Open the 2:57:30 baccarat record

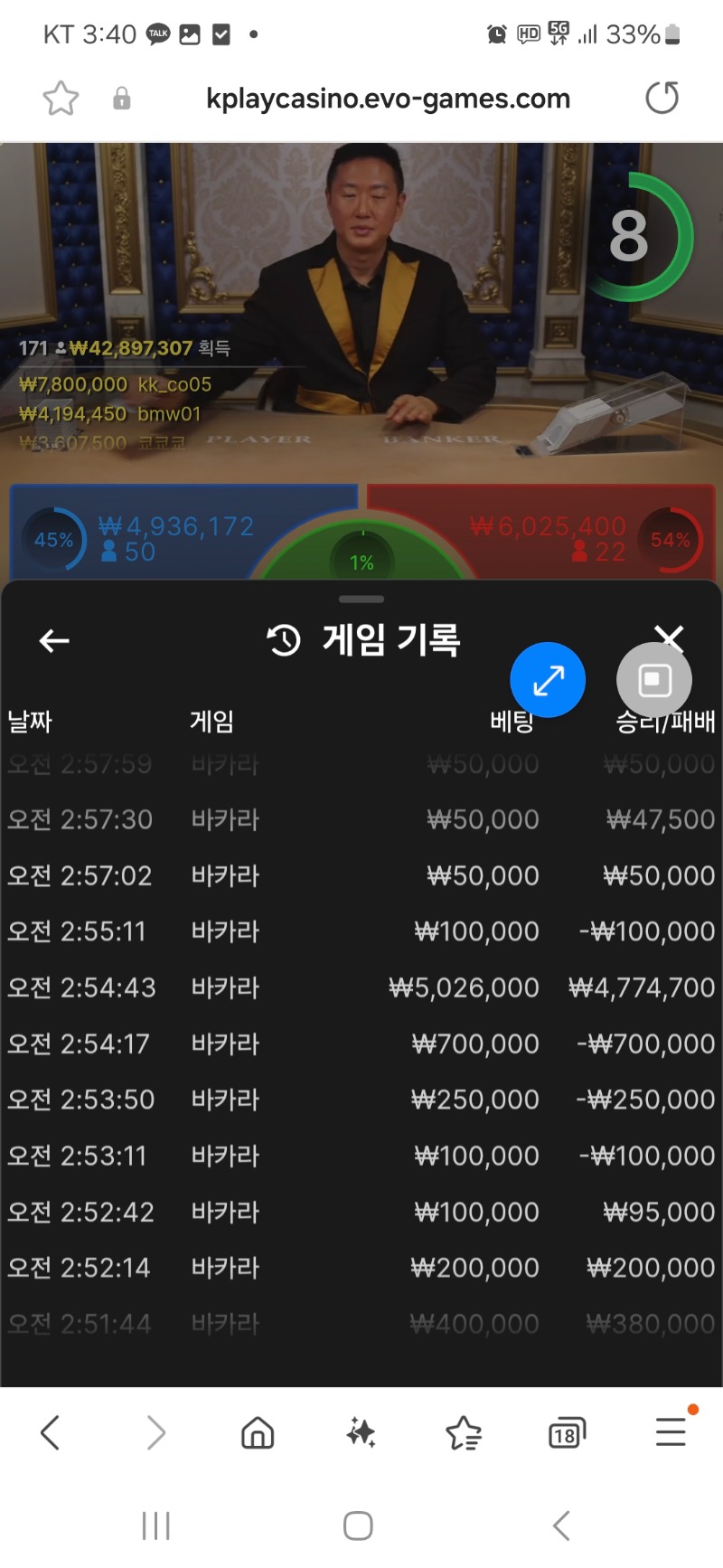(x=361, y=819)
